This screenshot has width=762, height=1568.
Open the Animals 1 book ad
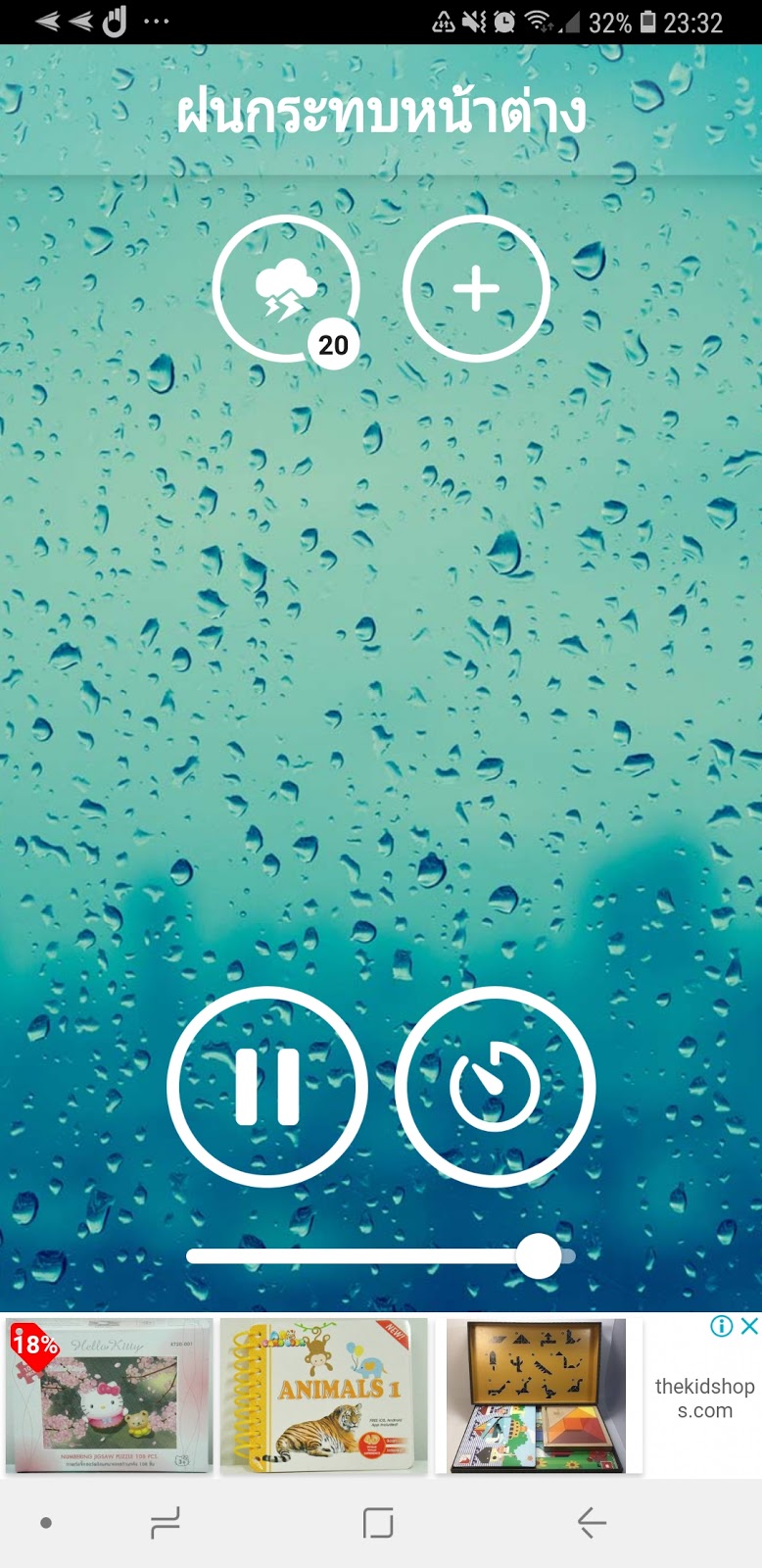coord(323,1396)
